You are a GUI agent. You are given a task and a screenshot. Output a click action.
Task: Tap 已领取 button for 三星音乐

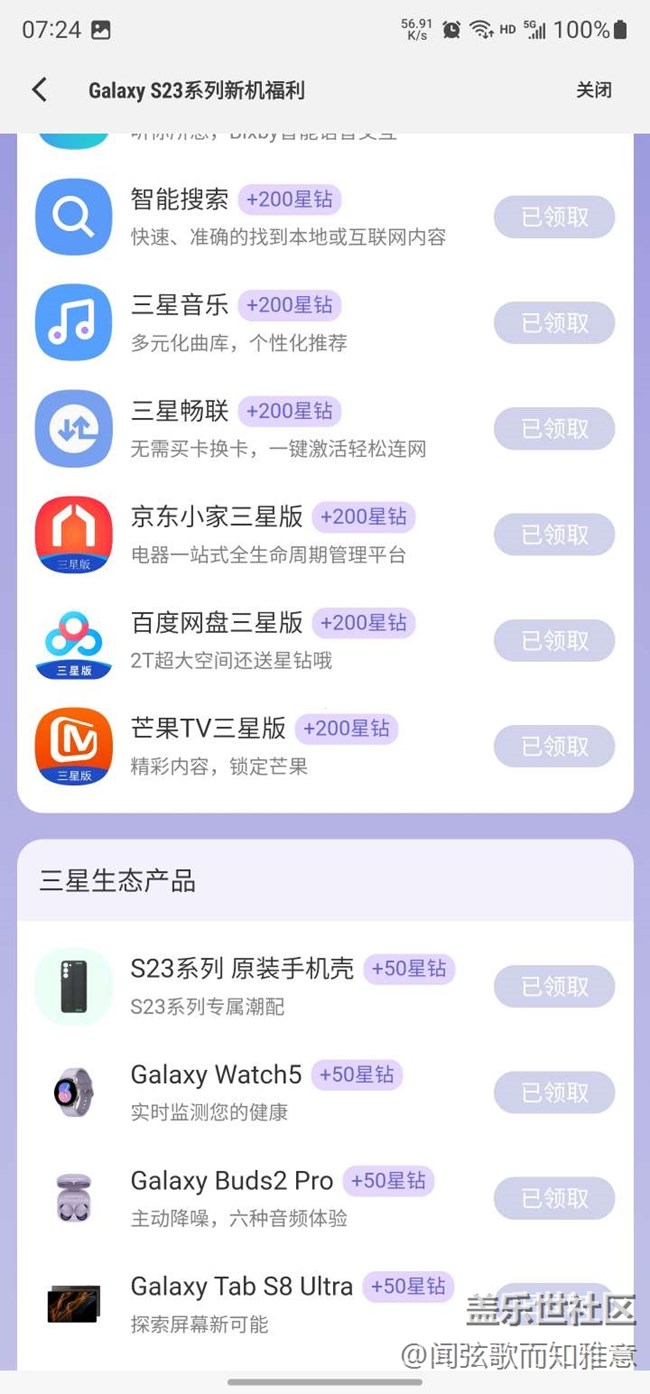click(554, 323)
